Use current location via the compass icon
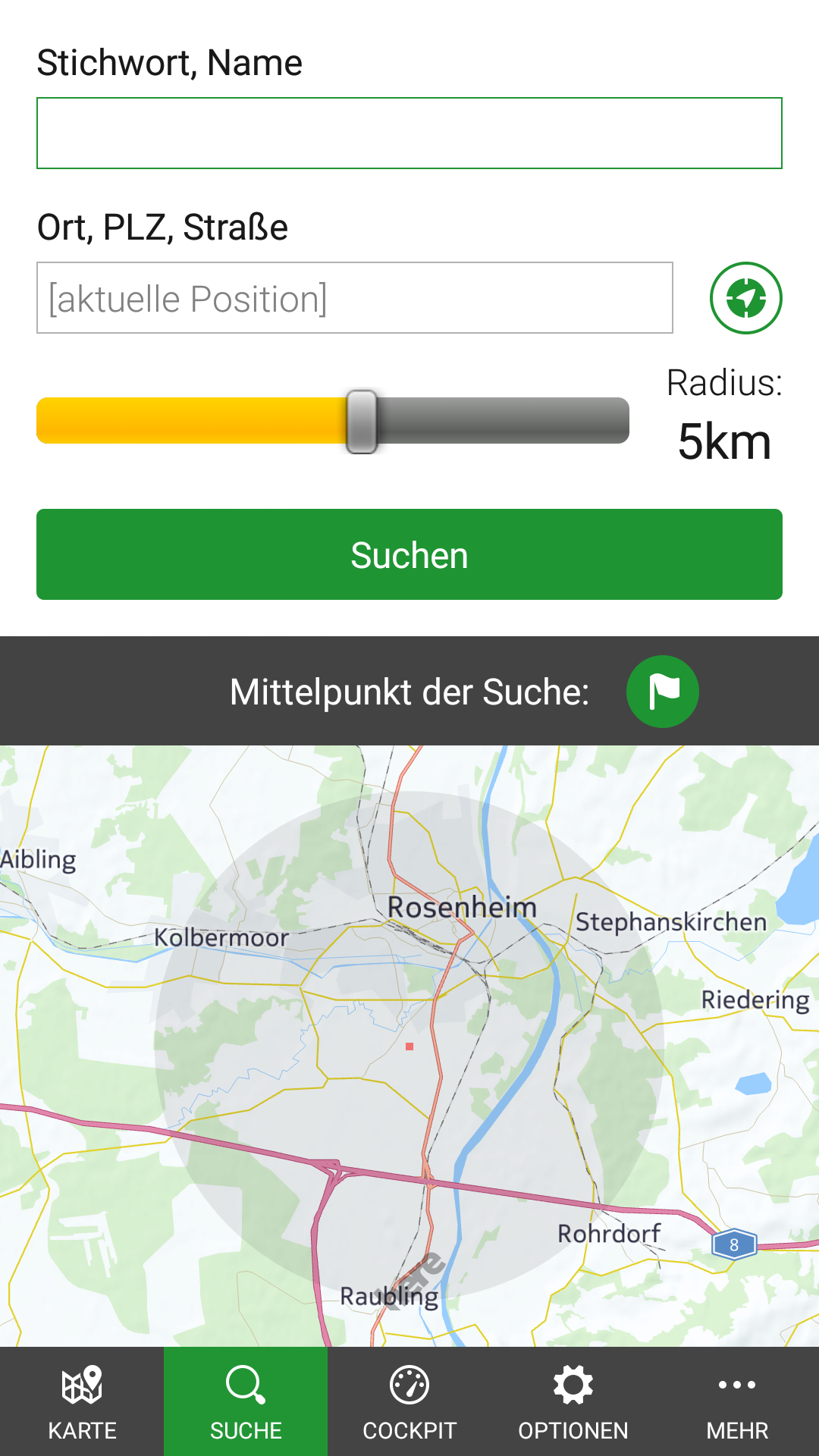Screen dimensions: 819x1456 coord(745,298)
